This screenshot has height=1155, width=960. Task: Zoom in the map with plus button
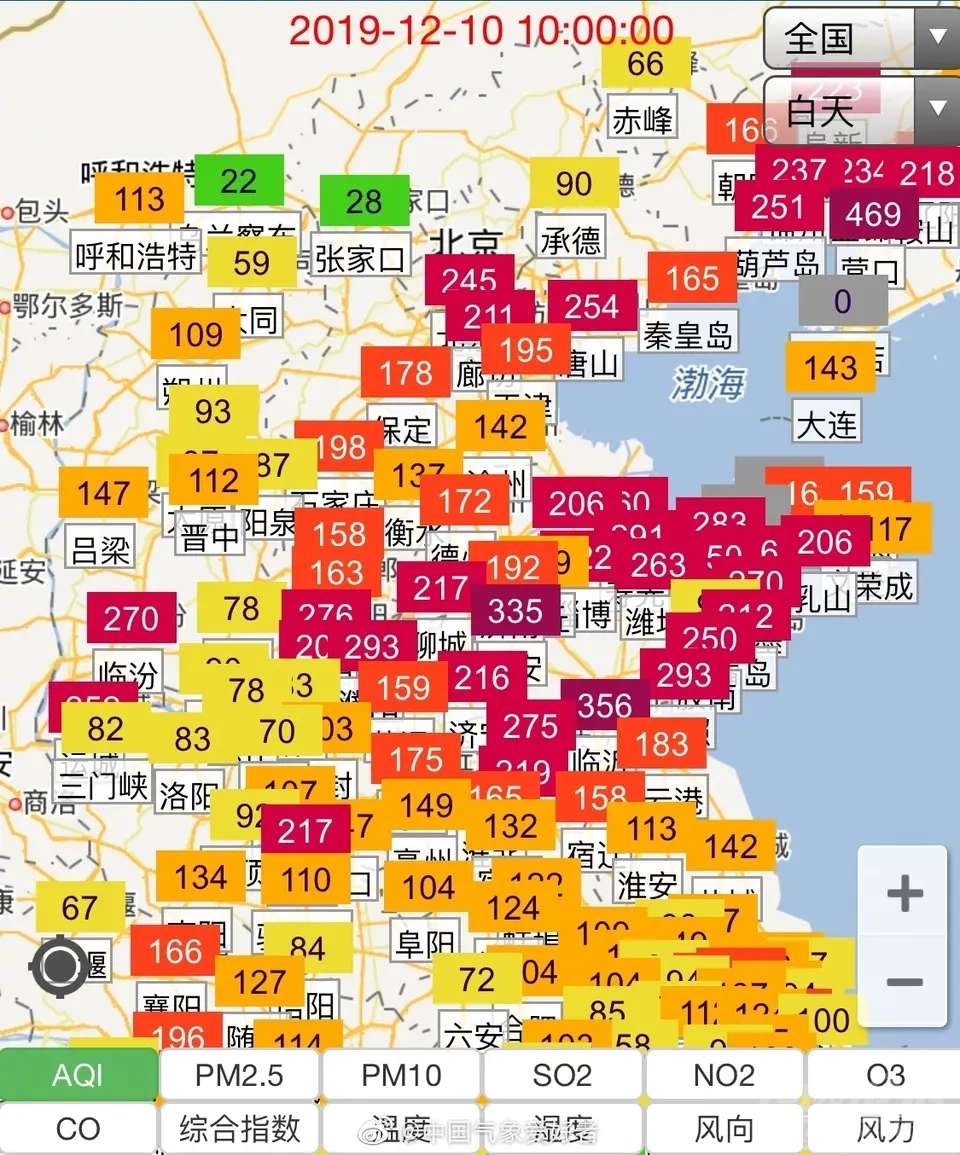[x=903, y=893]
